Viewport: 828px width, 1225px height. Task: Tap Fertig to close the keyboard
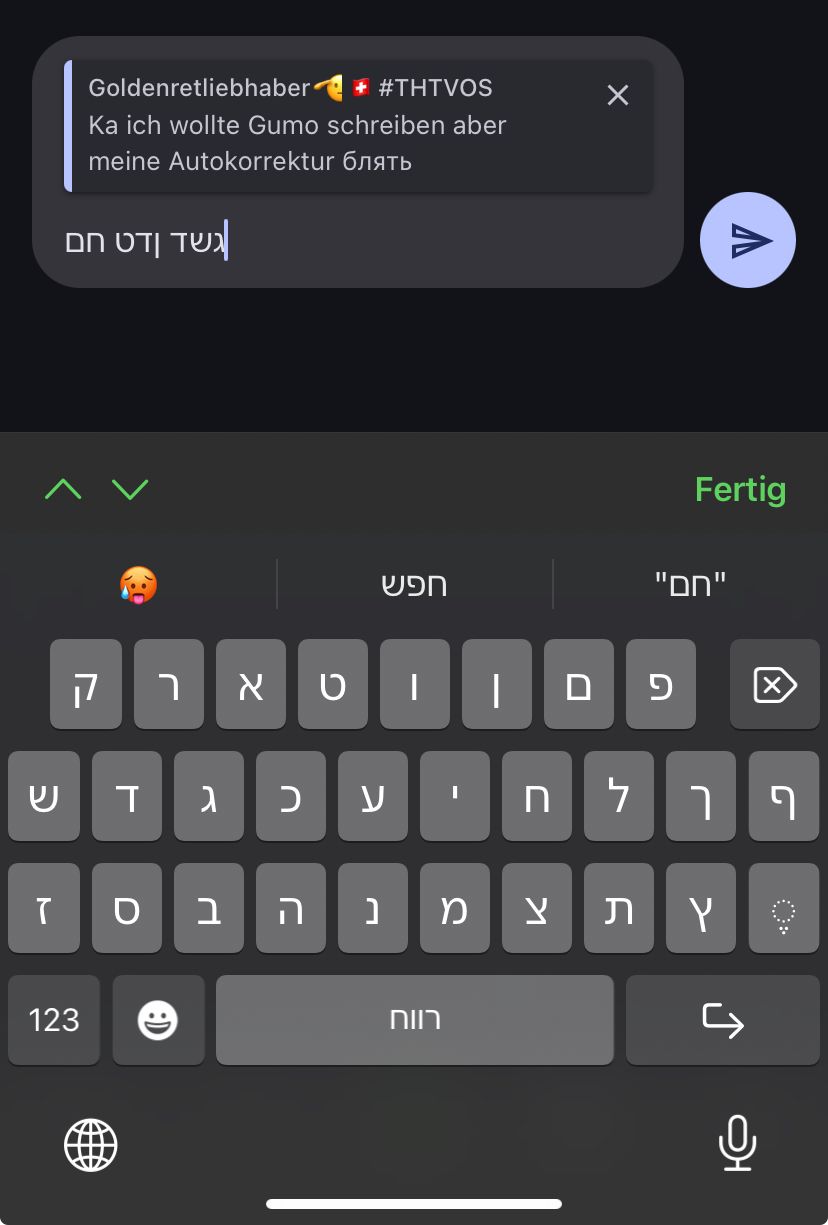point(740,489)
